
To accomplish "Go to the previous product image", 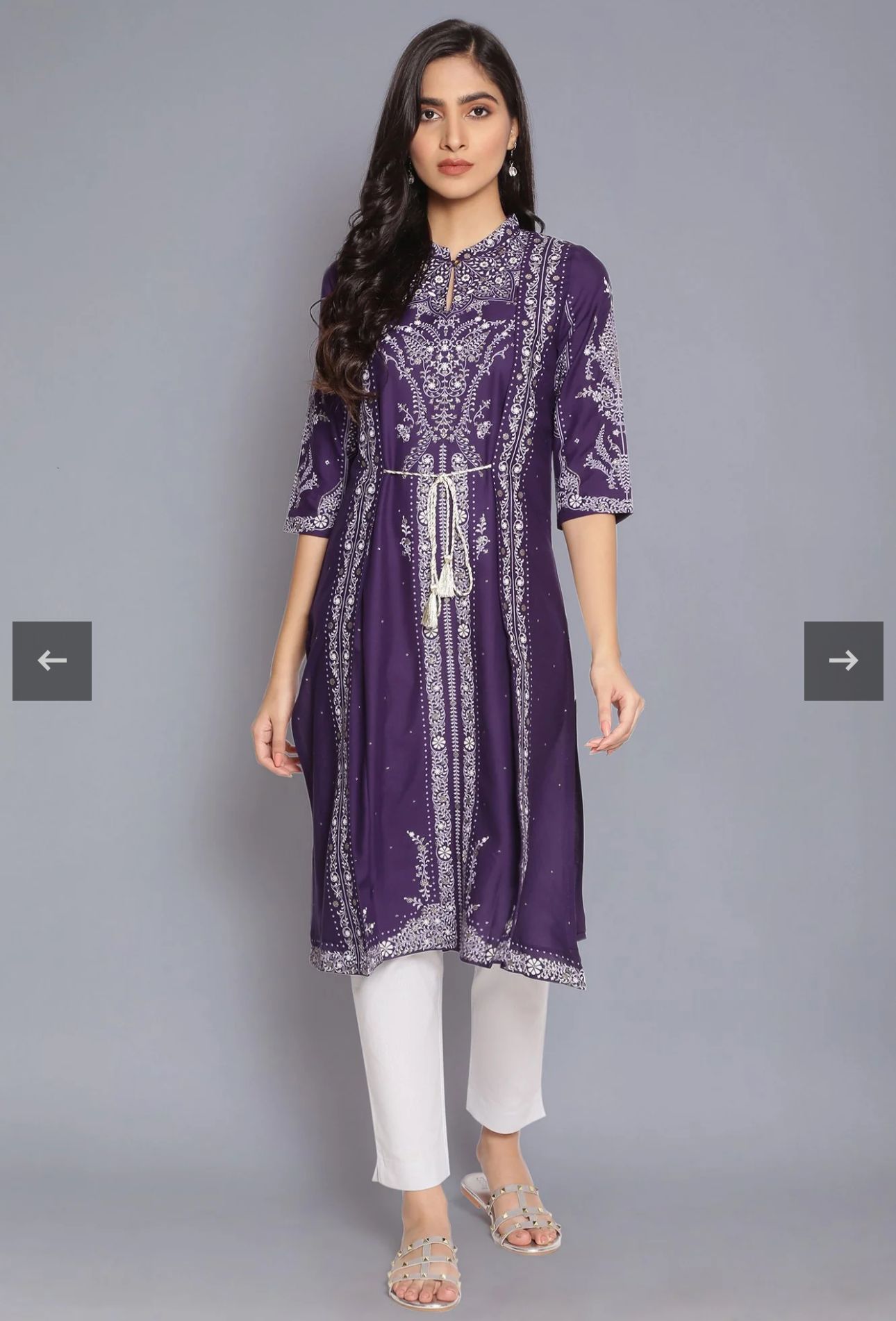I will coord(52,660).
